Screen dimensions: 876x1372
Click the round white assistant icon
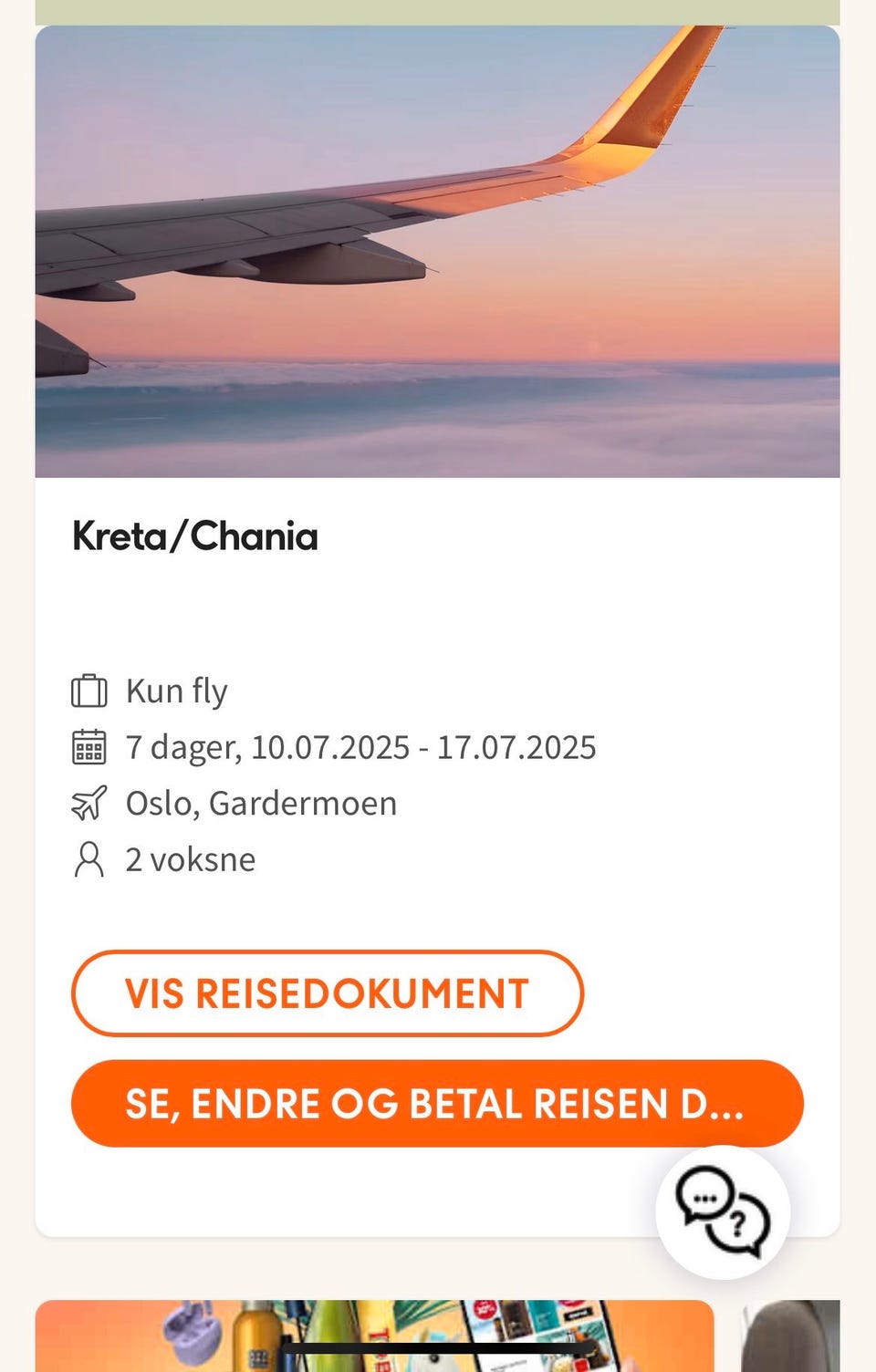(722, 1211)
